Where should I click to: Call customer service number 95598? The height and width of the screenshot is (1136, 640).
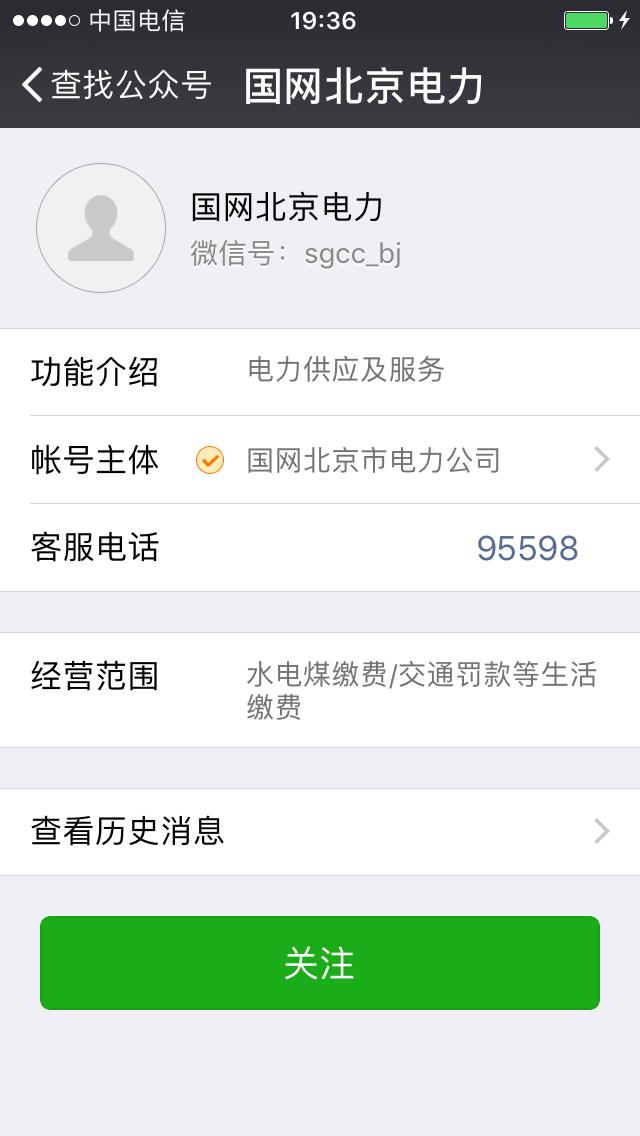[x=527, y=548]
